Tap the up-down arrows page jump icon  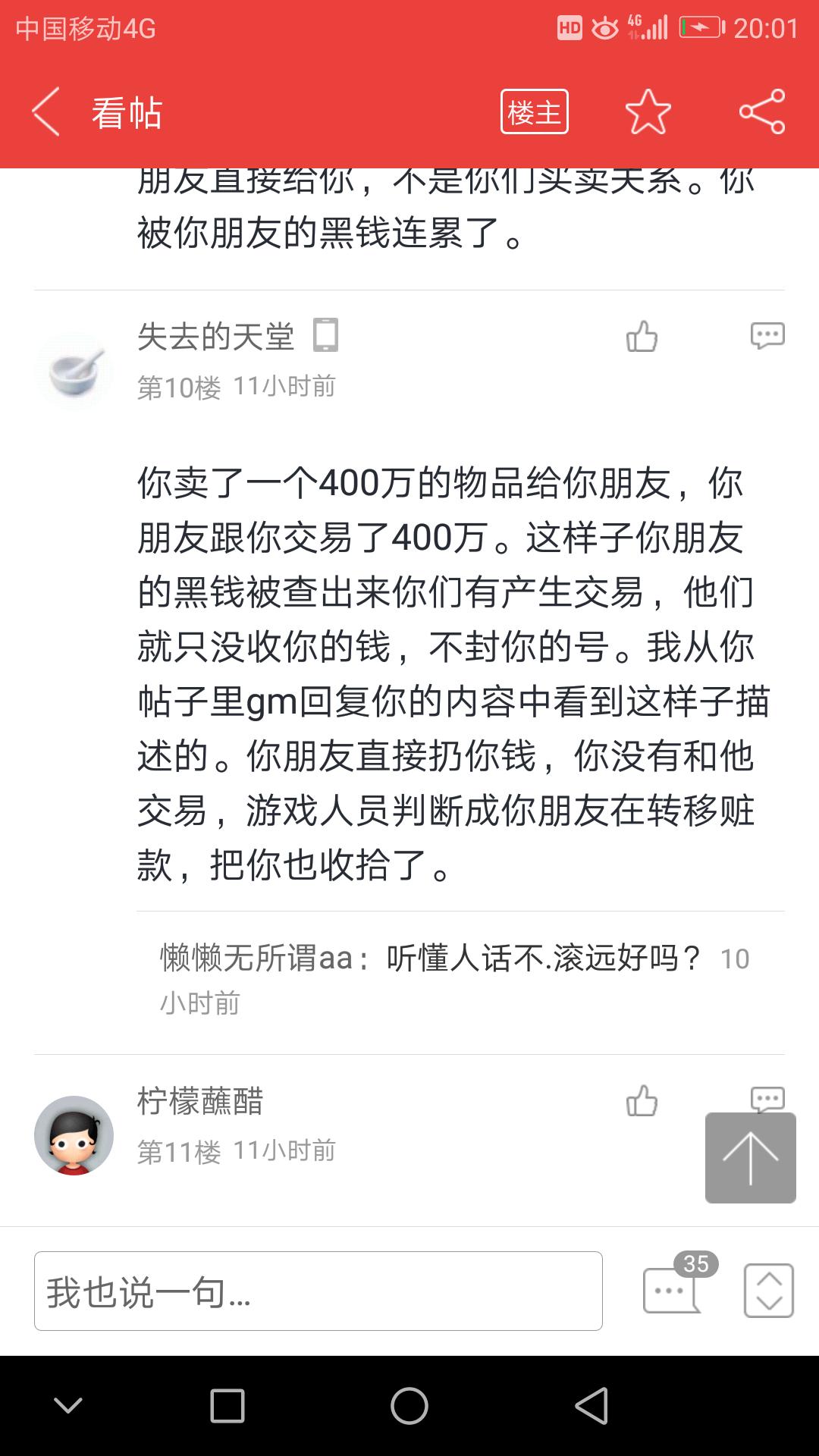pyautogui.click(x=768, y=1290)
